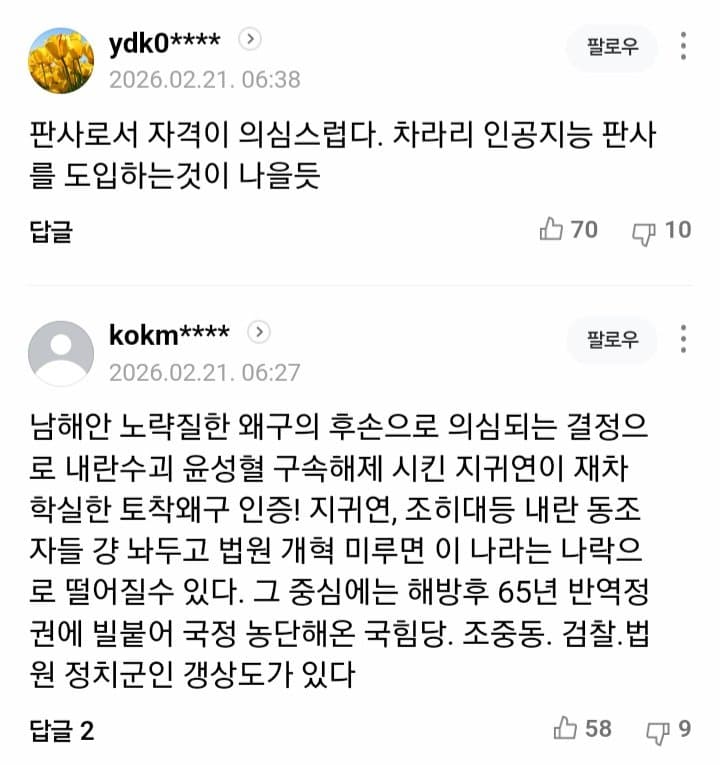Open kokm**** profile arrow
Viewport: 720px width, 765px height.
pos(259,331)
